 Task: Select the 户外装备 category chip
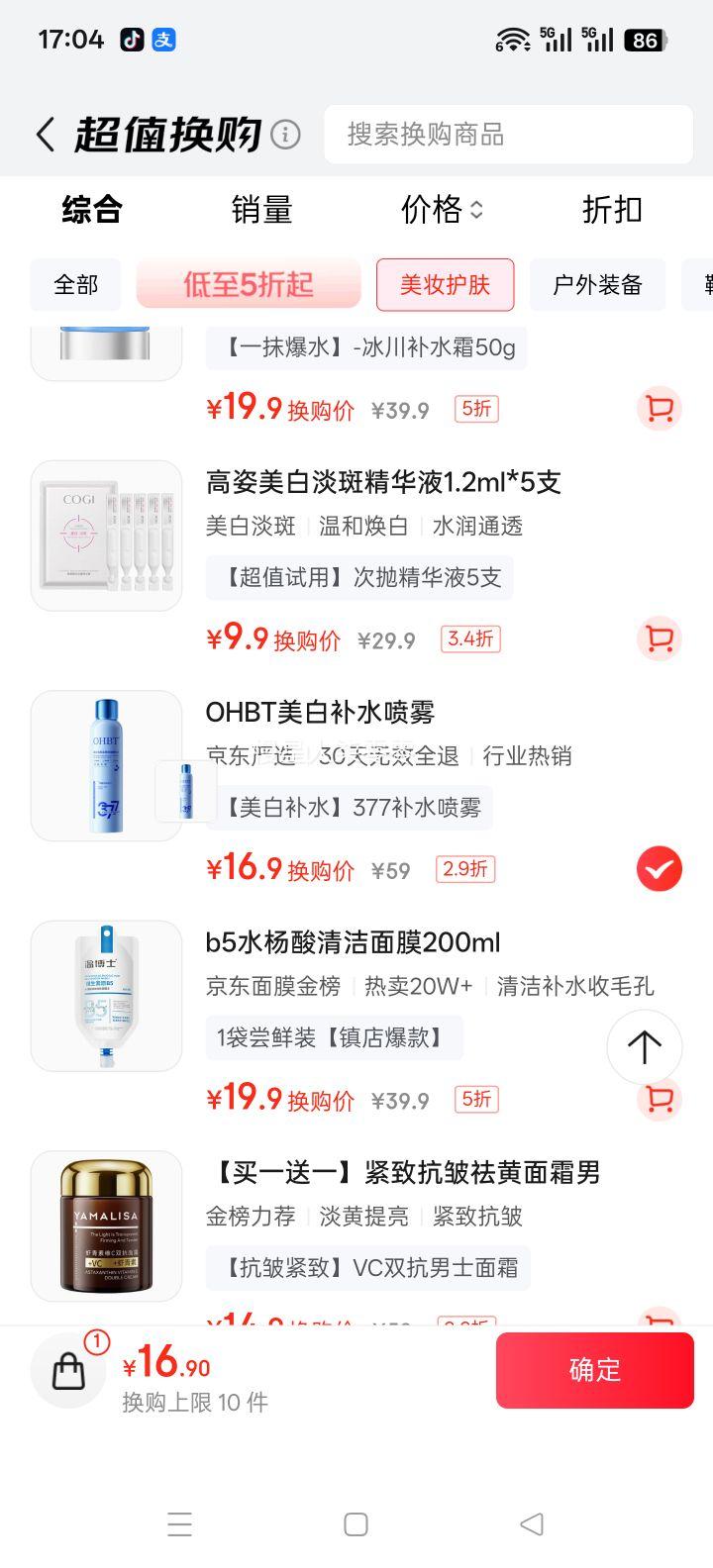tap(598, 285)
